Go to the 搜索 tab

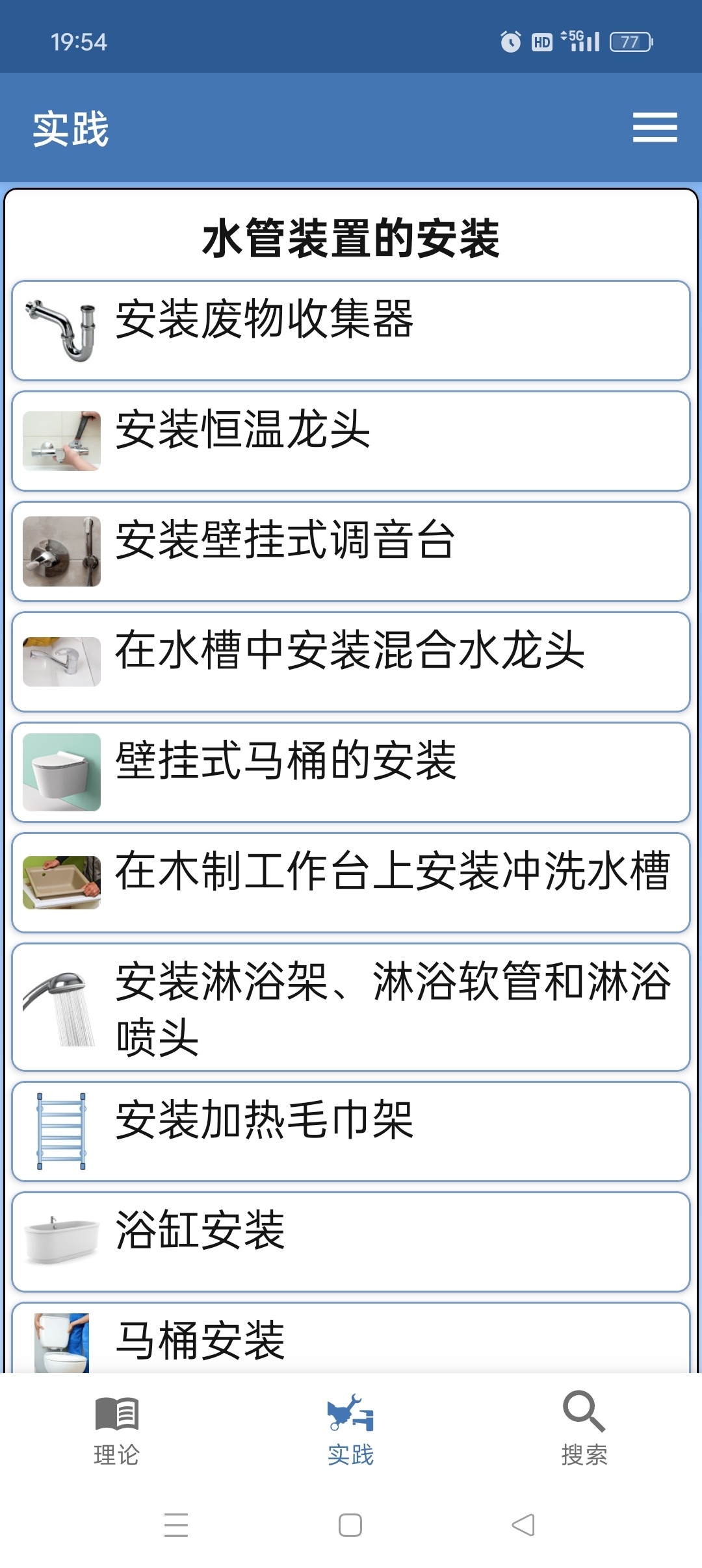click(x=584, y=1428)
